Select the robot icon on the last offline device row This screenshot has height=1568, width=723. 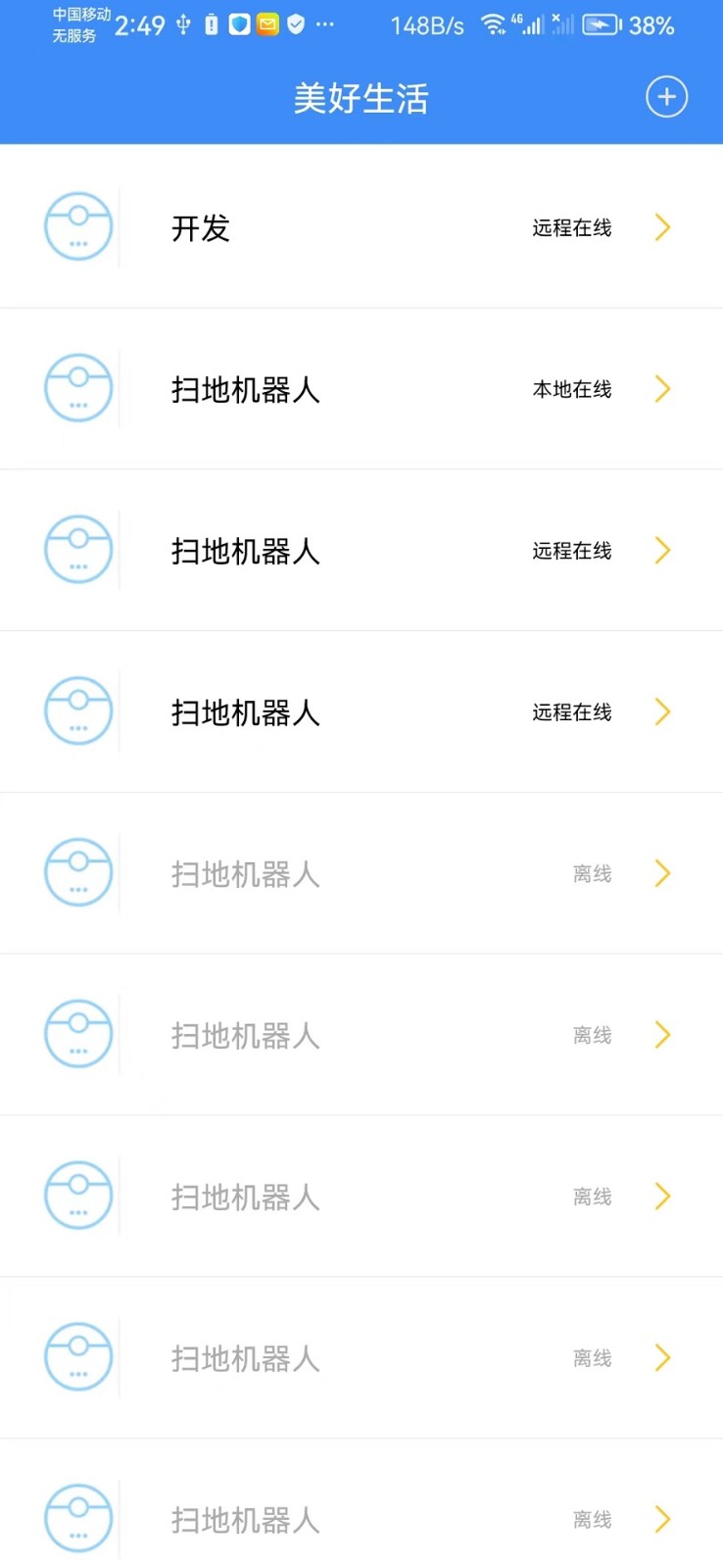click(x=78, y=1518)
